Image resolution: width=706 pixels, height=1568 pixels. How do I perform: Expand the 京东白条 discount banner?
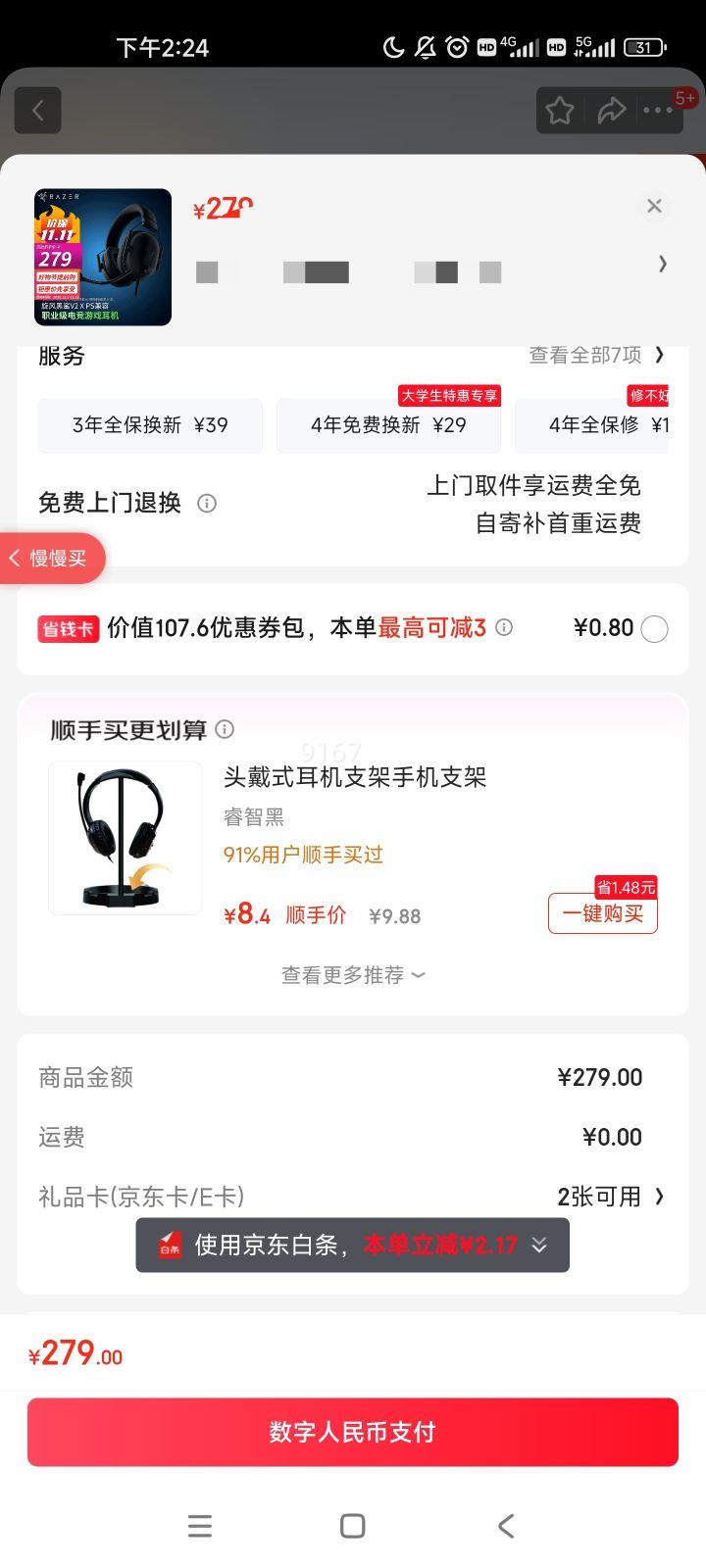tap(538, 1245)
